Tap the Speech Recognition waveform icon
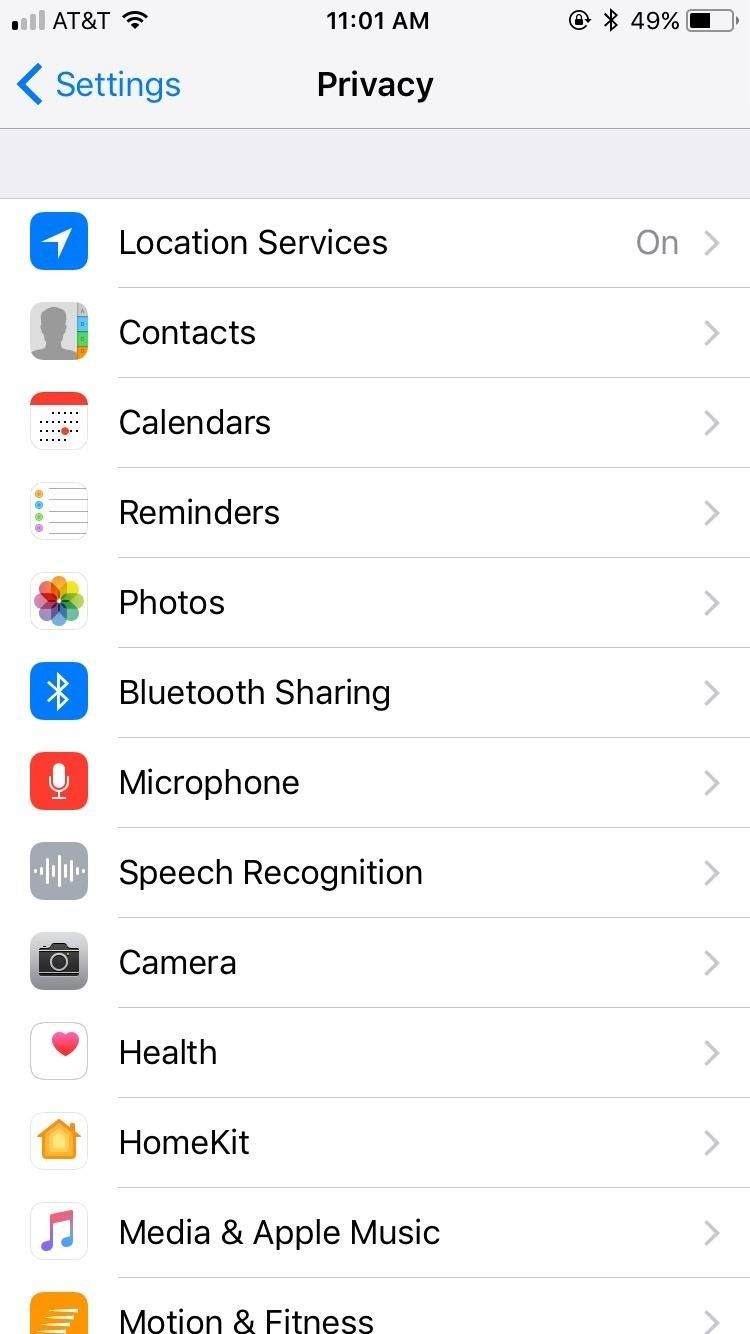The width and height of the screenshot is (750, 1334). point(59,871)
